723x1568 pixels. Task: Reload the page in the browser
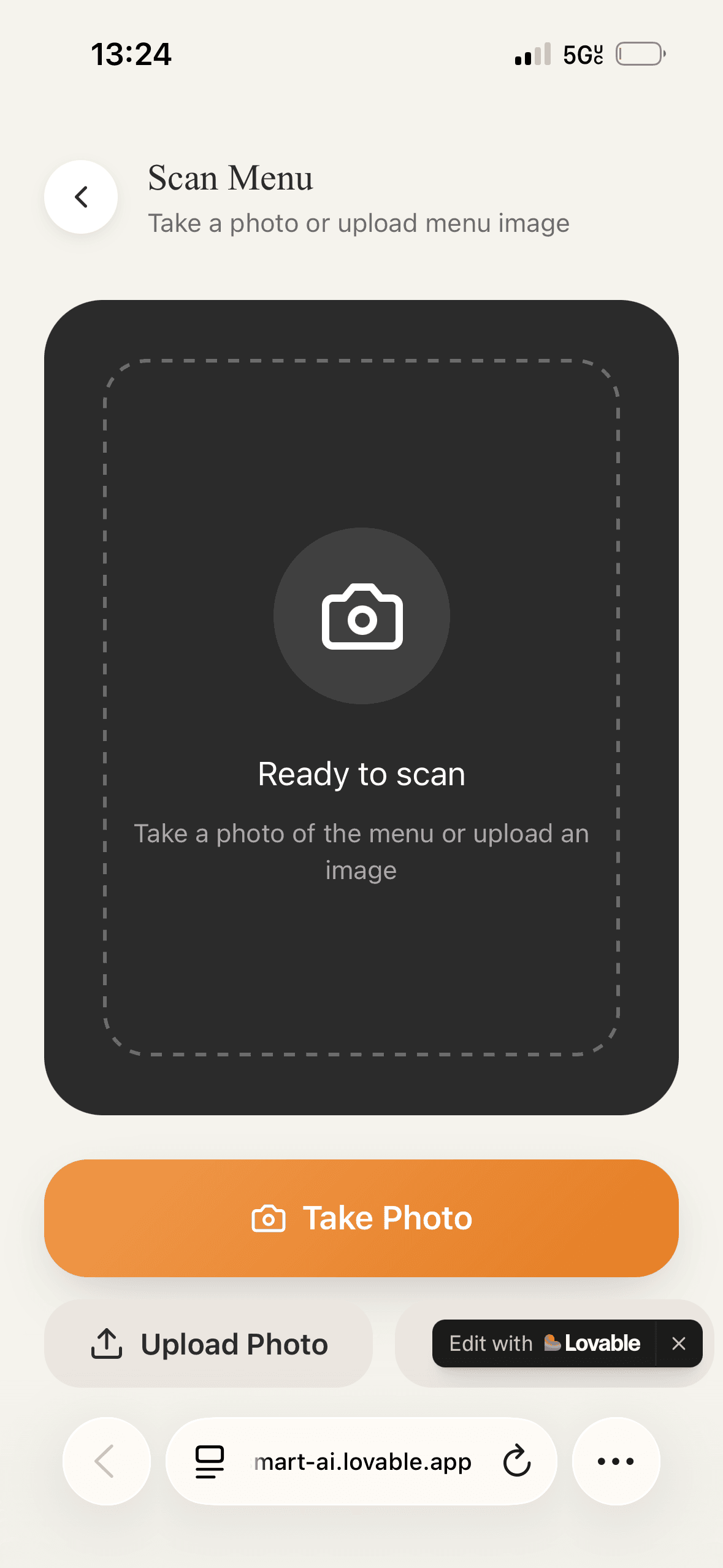[x=516, y=1461]
